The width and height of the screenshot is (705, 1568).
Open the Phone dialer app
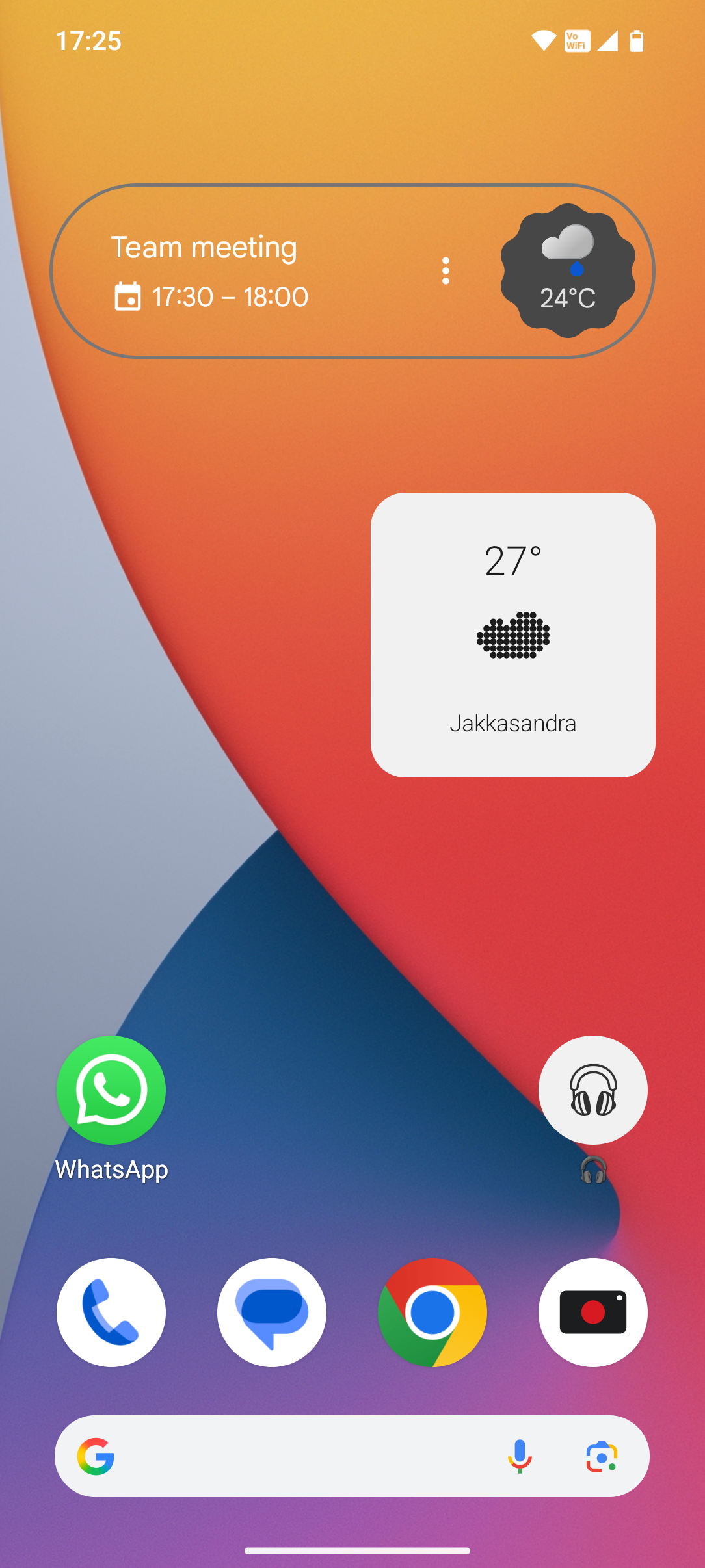(x=111, y=1313)
